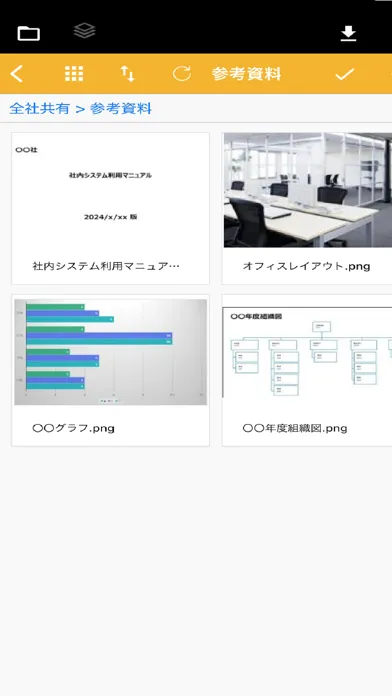
Task: Open the folder icon in the top bar
Action: point(28,33)
